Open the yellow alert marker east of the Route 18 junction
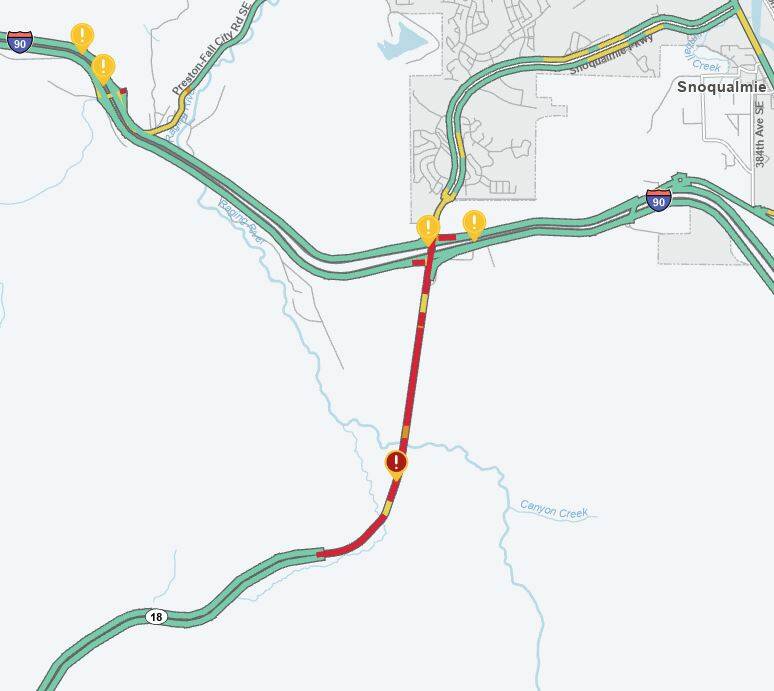The image size is (774, 691). click(x=474, y=223)
